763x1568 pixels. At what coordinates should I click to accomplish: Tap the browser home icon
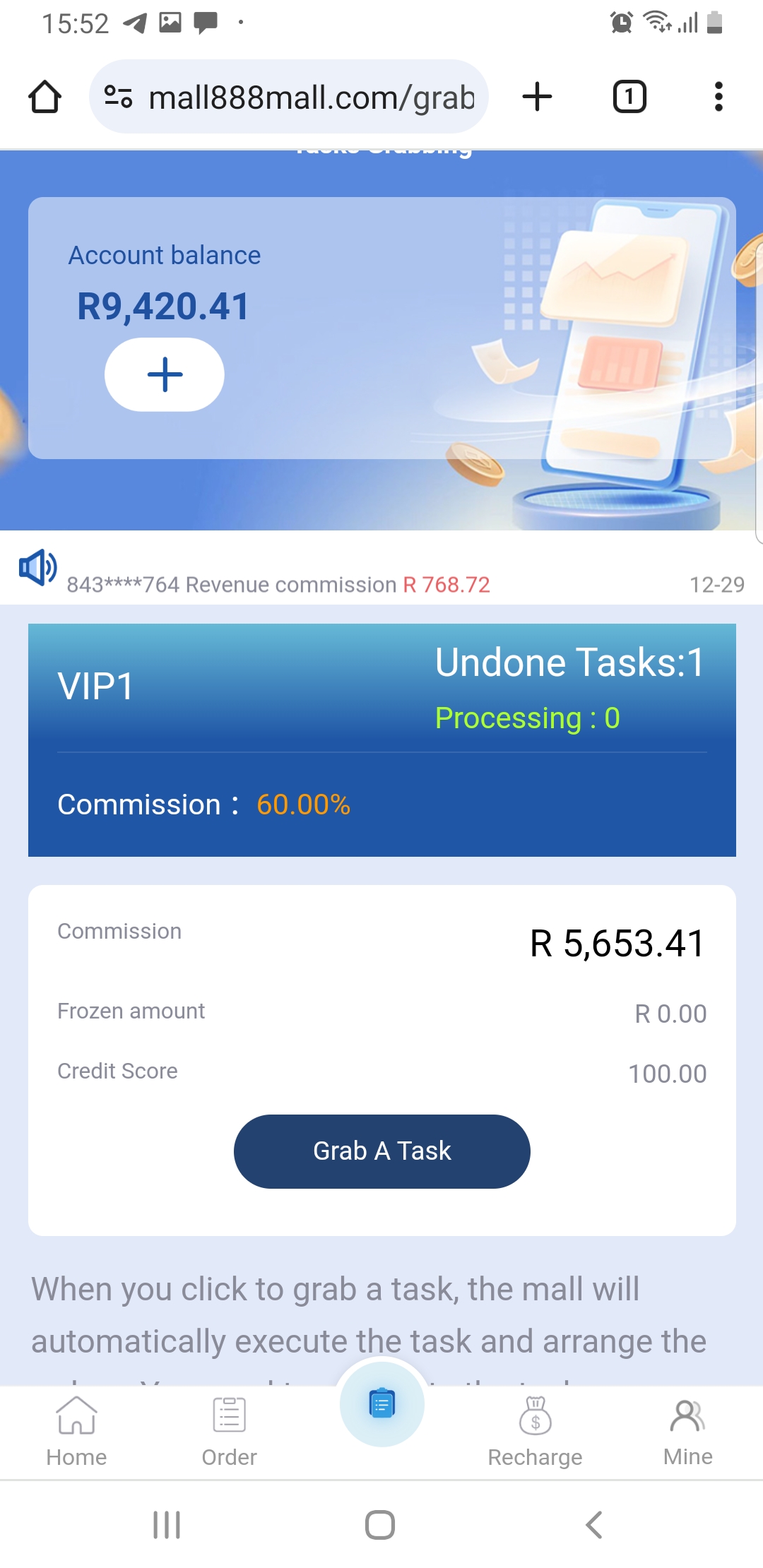click(45, 97)
